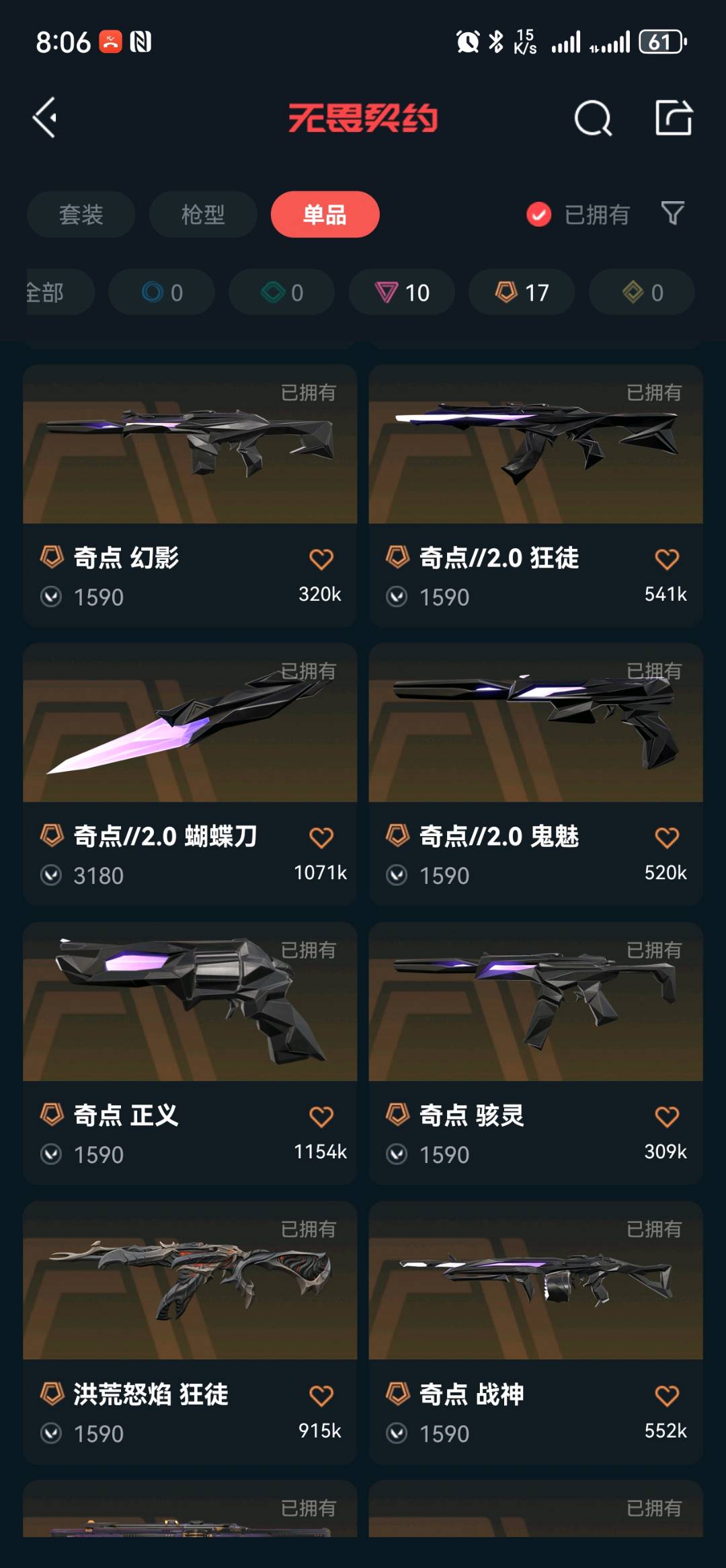The width and height of the screenshot is (726, 1568).
Task: View the 奇点//2.0 蝴蝶刀 knife card
Action: 190,747
